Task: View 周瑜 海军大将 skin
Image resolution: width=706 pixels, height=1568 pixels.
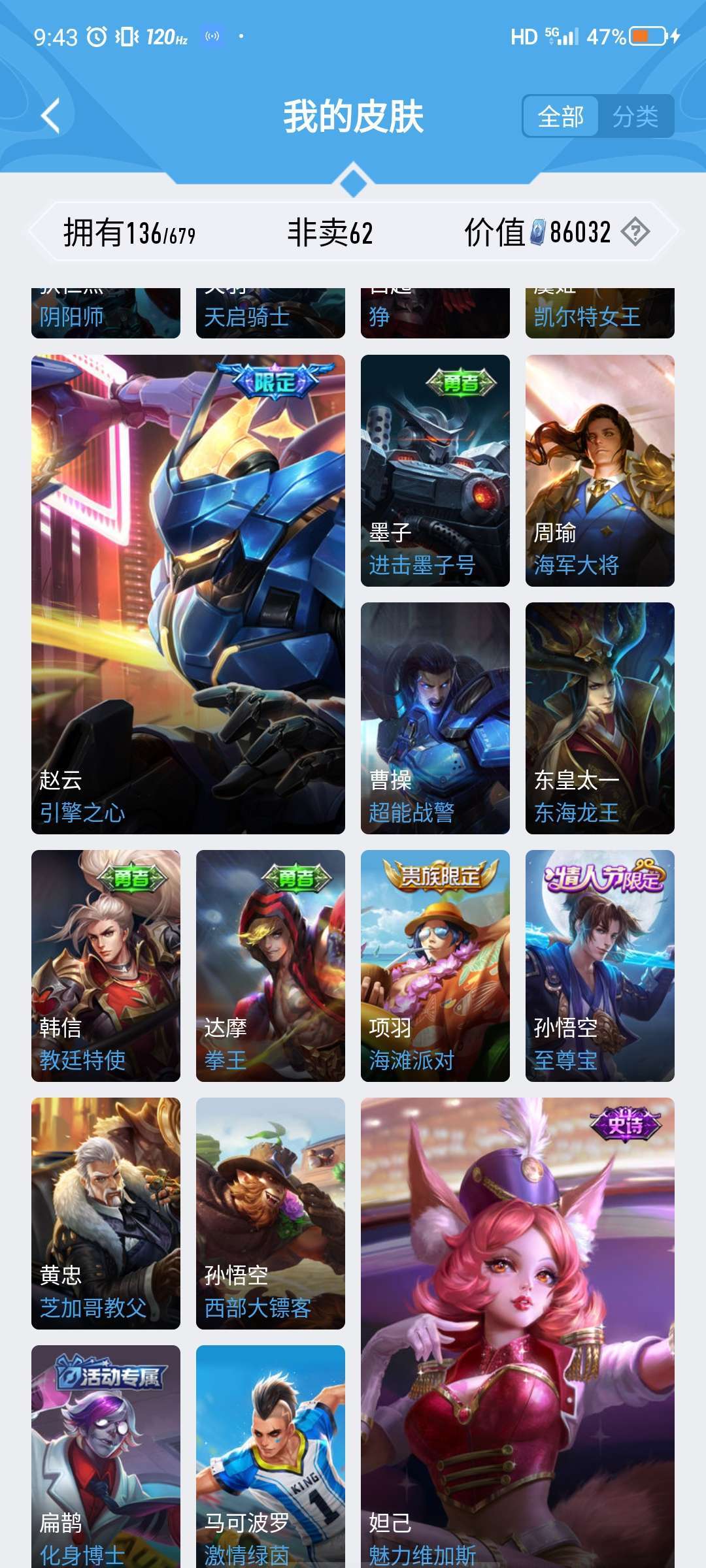Action: point(600,470)
